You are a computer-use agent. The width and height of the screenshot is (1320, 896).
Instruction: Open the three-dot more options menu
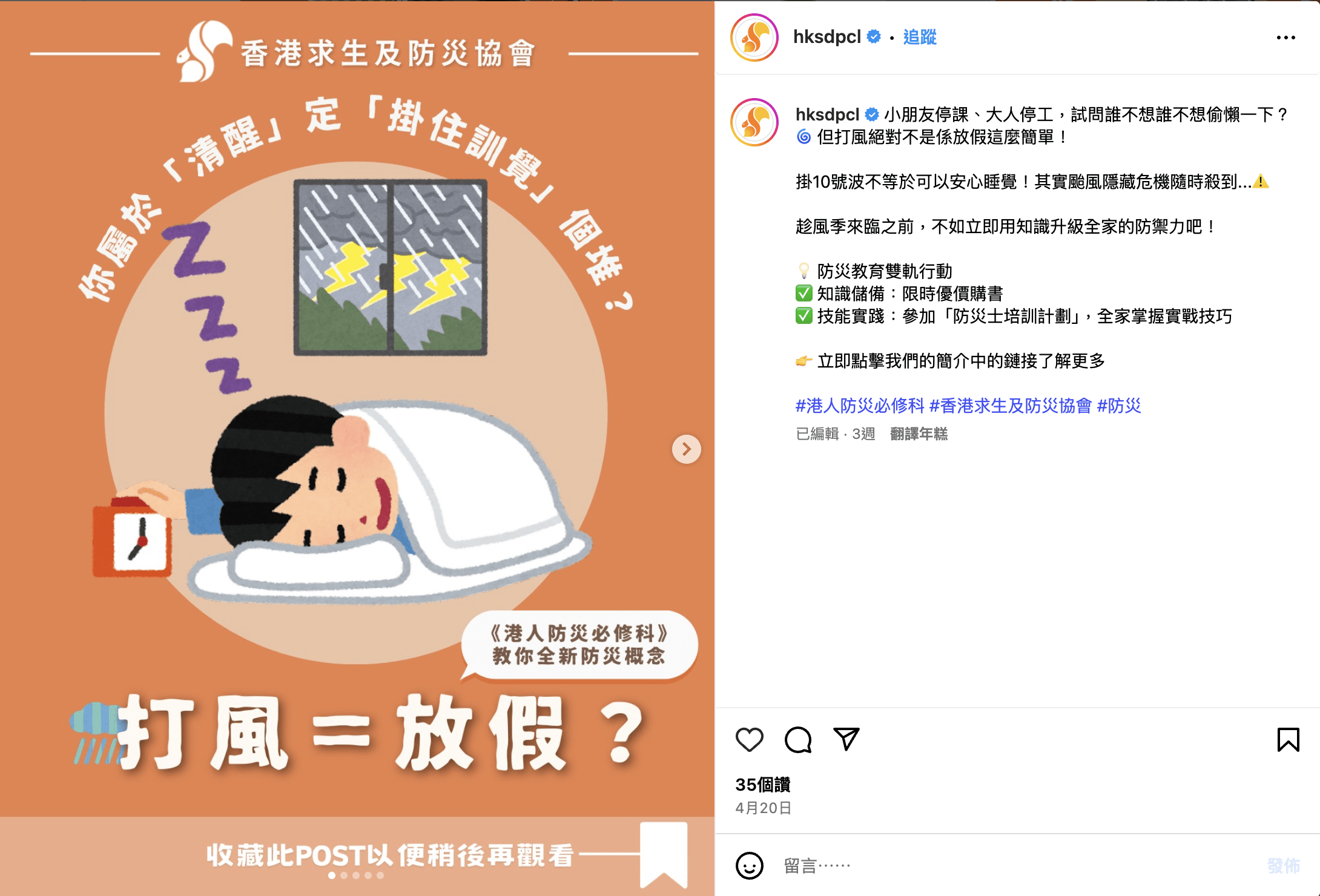pyautogui.click(x=1285, y=38)
